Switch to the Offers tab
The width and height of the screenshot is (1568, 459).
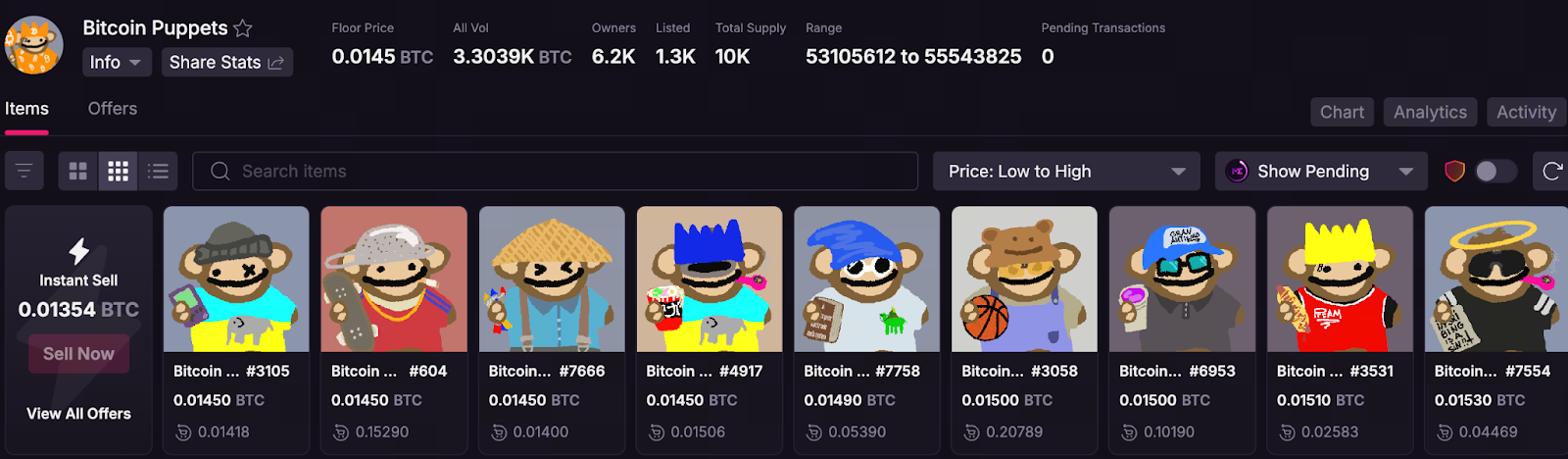(x=113, y=109)
